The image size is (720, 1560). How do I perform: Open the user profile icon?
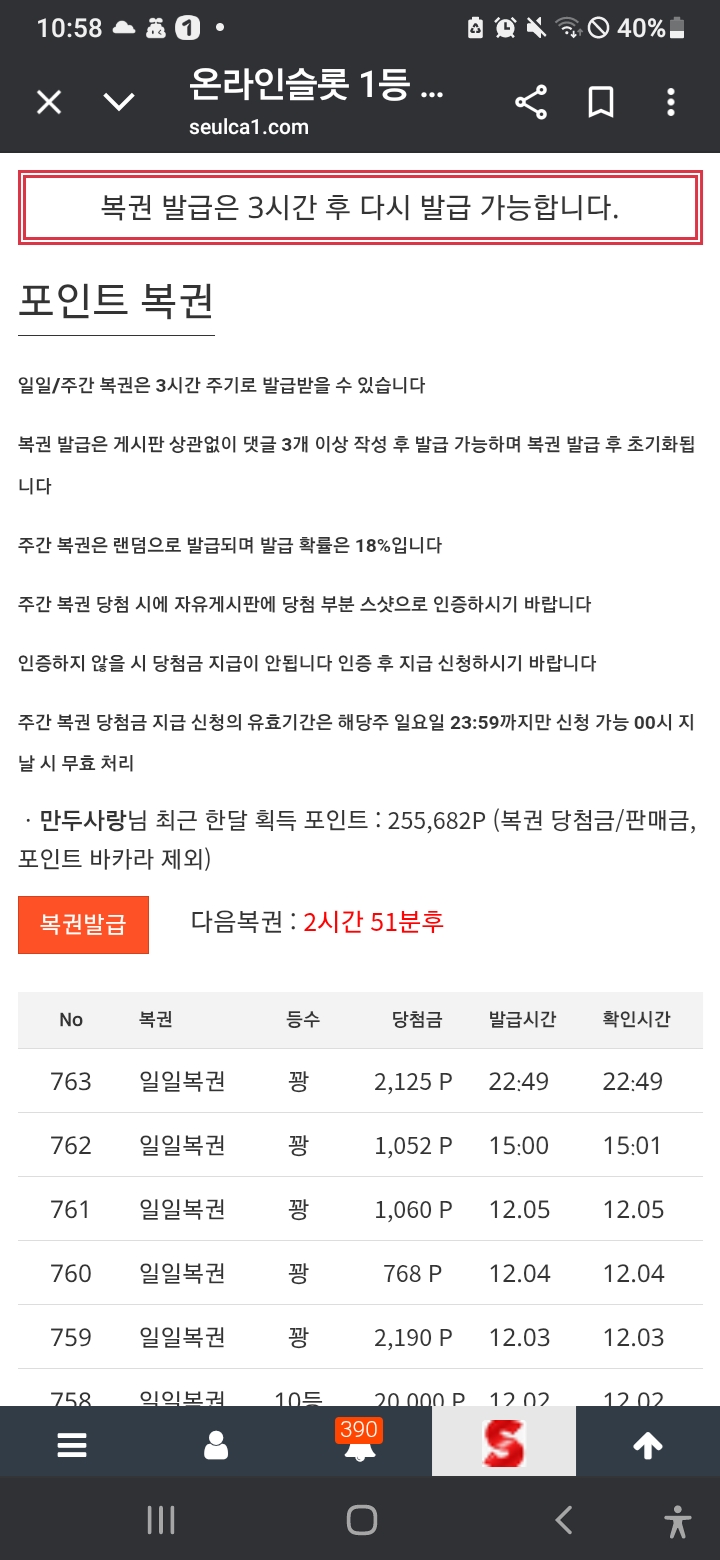point(216,1445)
